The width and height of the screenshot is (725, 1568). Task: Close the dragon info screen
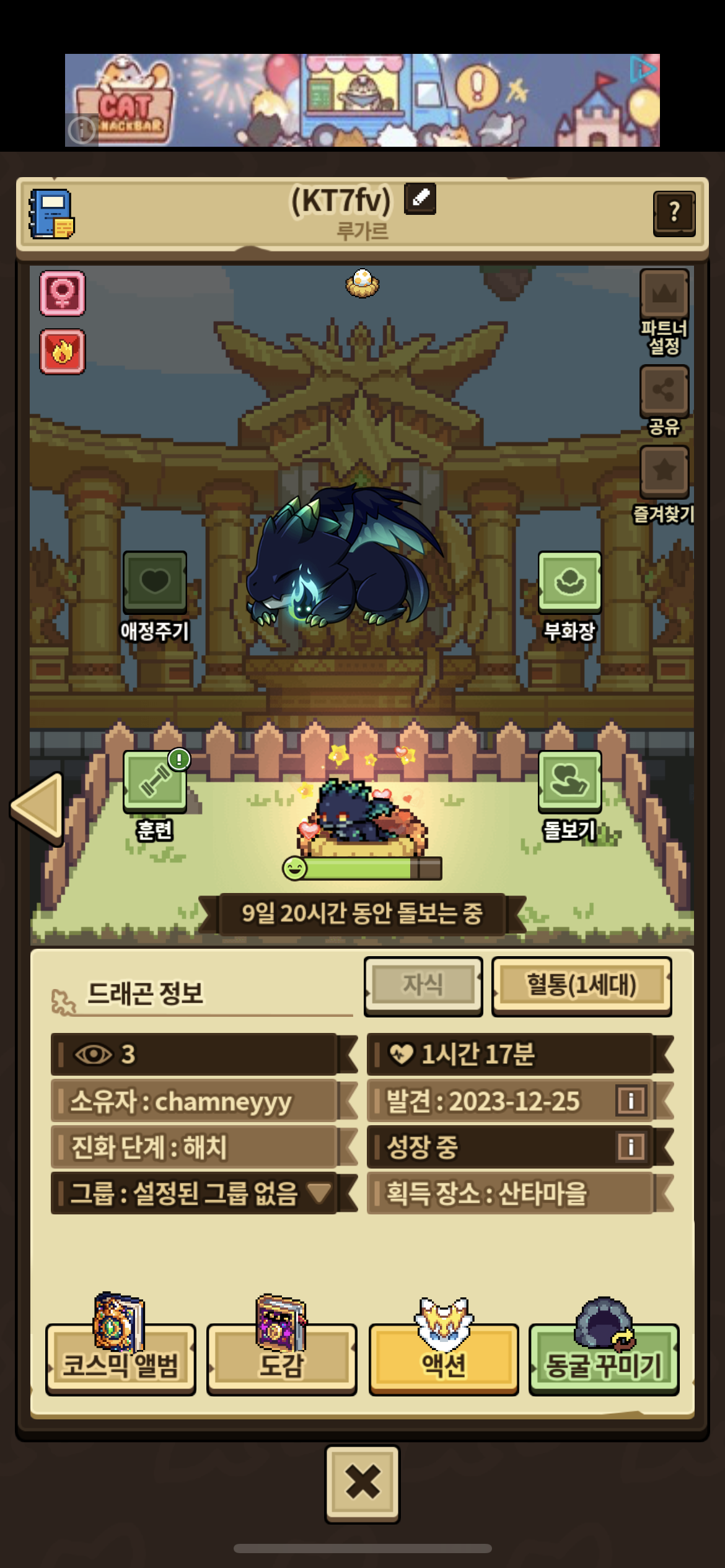click(362, 1483)
